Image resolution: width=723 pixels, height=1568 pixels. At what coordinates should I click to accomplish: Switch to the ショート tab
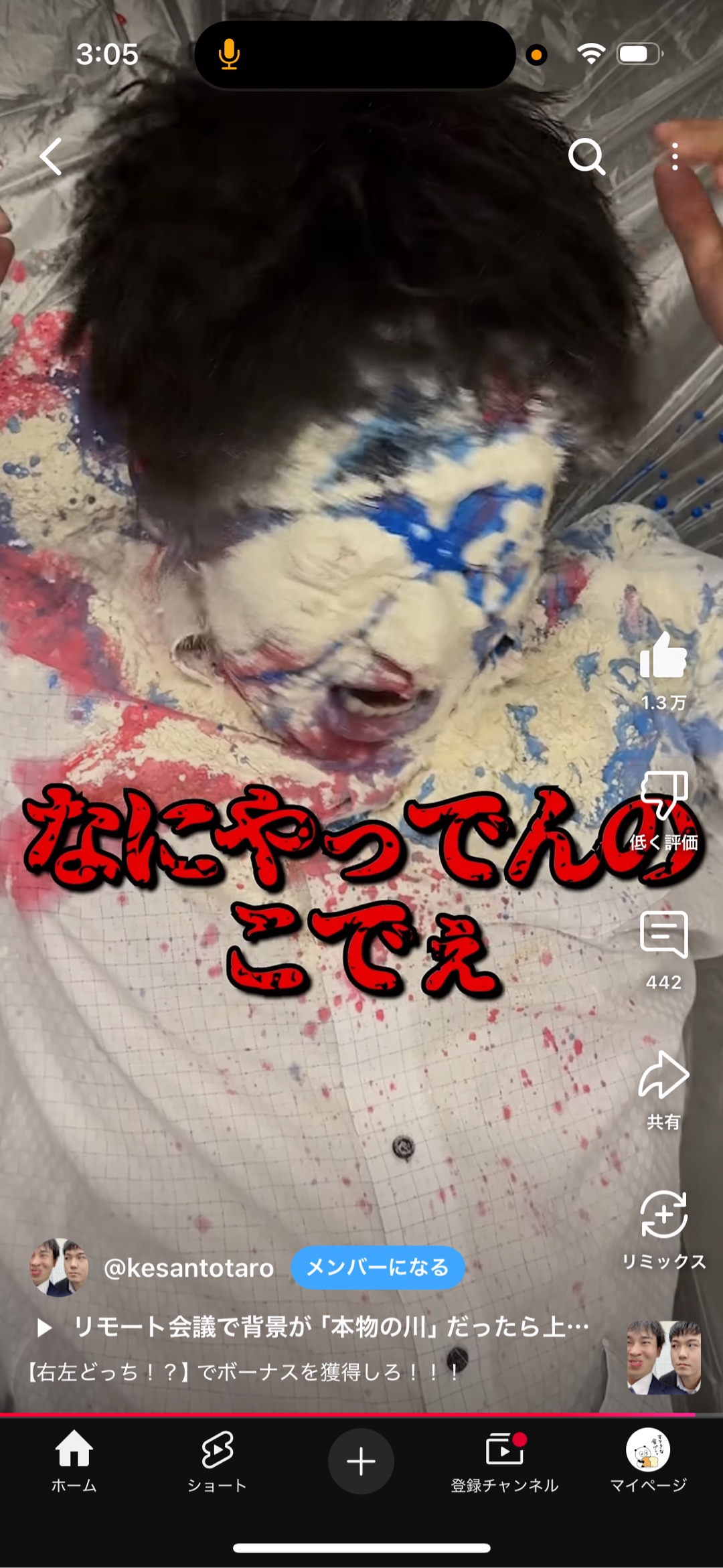pos(217,1461)
